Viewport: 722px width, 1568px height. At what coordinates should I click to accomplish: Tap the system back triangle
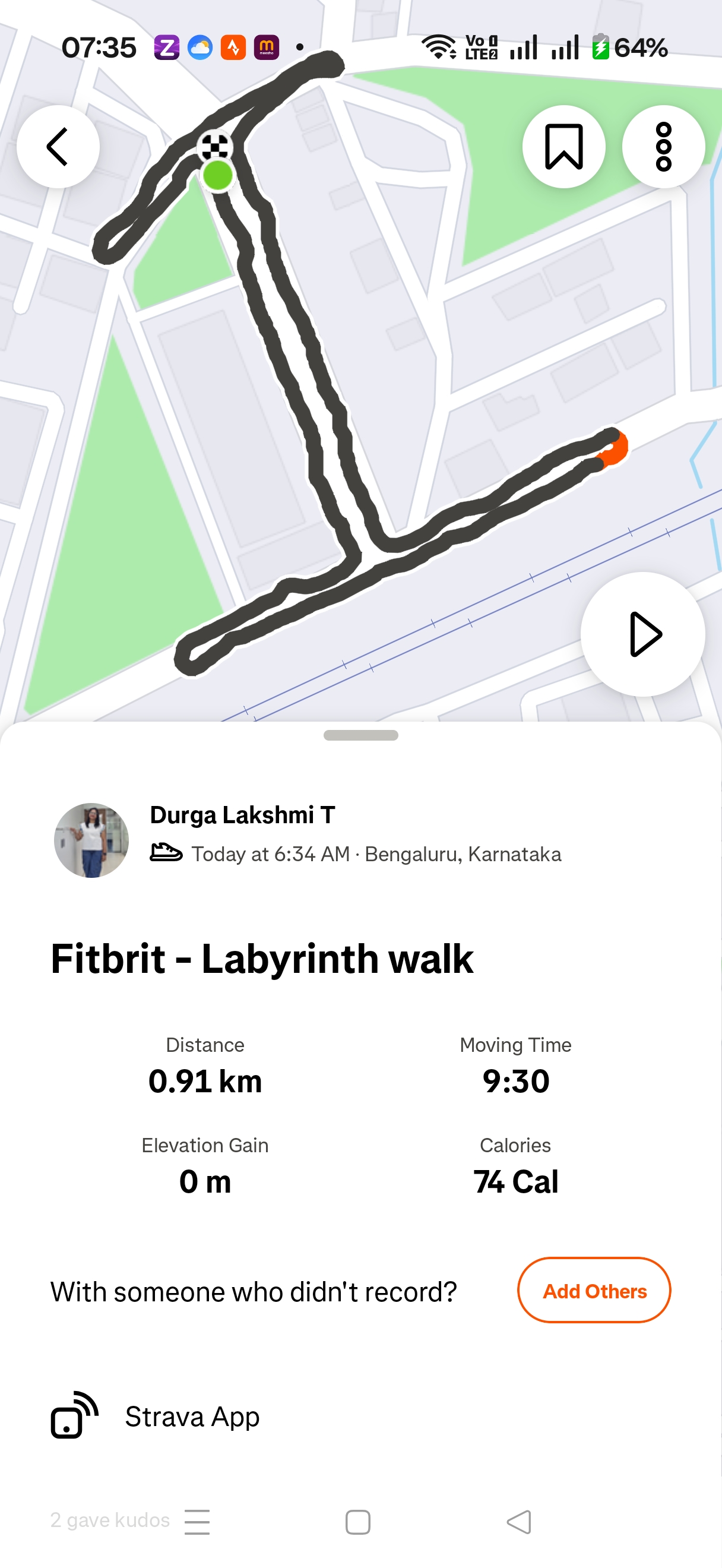click(519, 1522)
